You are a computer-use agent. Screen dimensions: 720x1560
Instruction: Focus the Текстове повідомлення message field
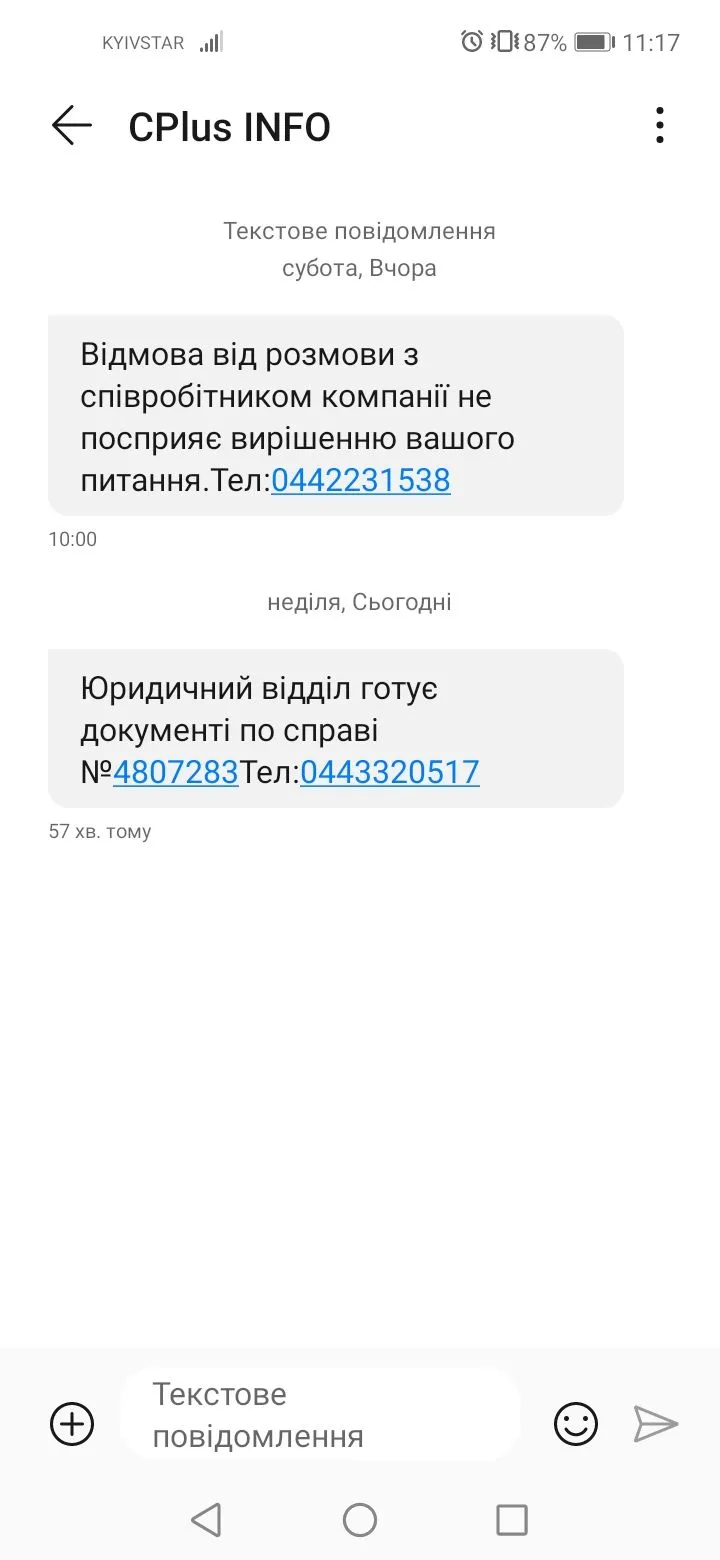[320, 1415]
